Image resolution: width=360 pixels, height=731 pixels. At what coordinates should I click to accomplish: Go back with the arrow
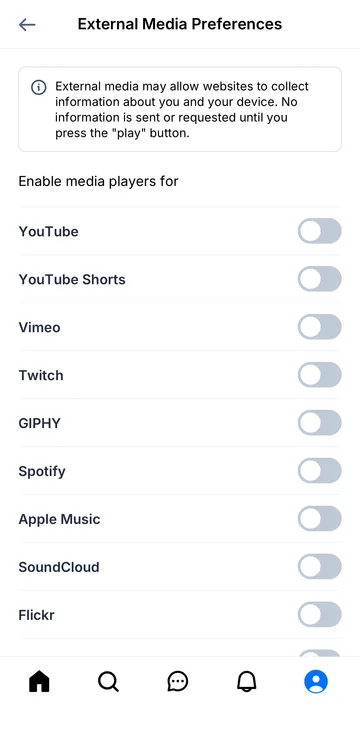pyautogui.click(x=27, y=24)
